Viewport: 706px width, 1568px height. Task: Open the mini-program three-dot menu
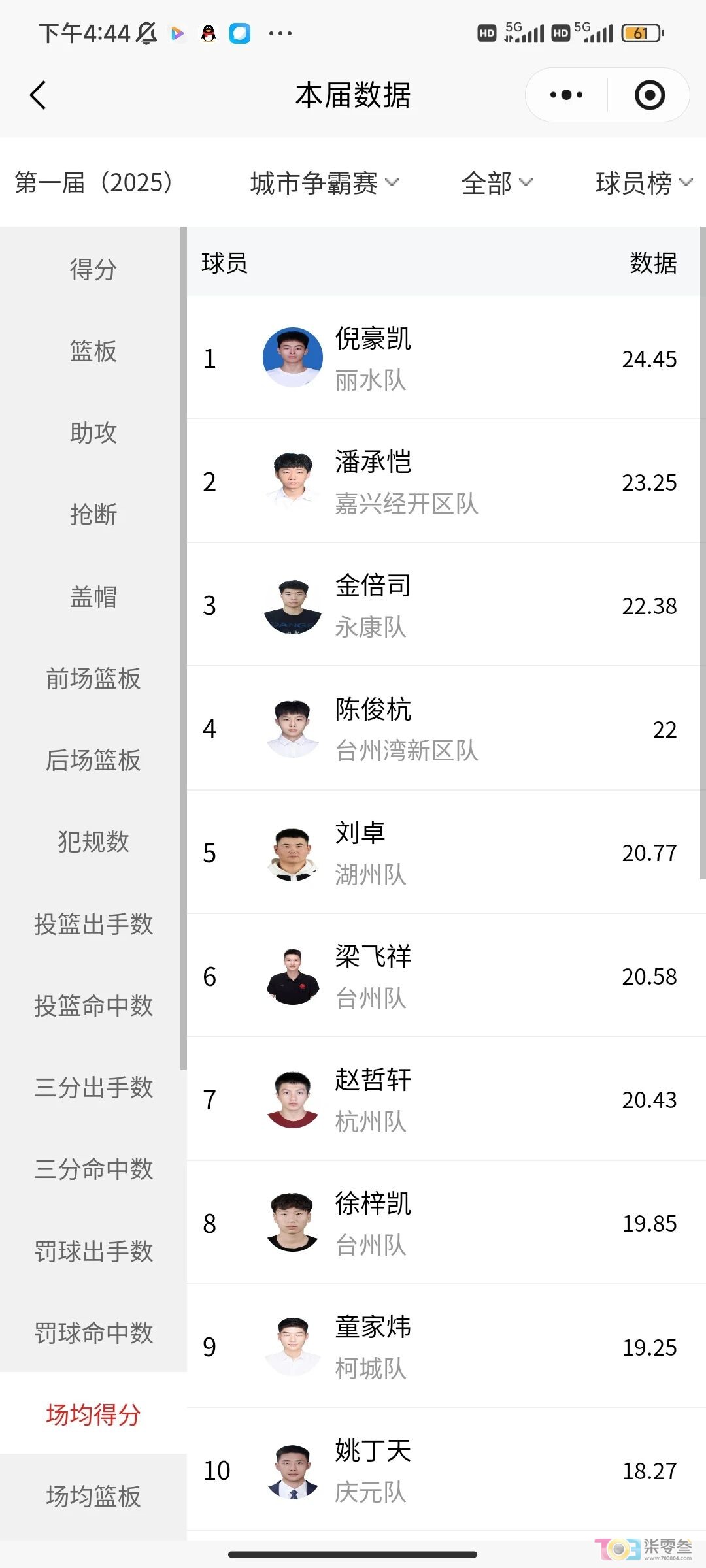tap(566, 95)
